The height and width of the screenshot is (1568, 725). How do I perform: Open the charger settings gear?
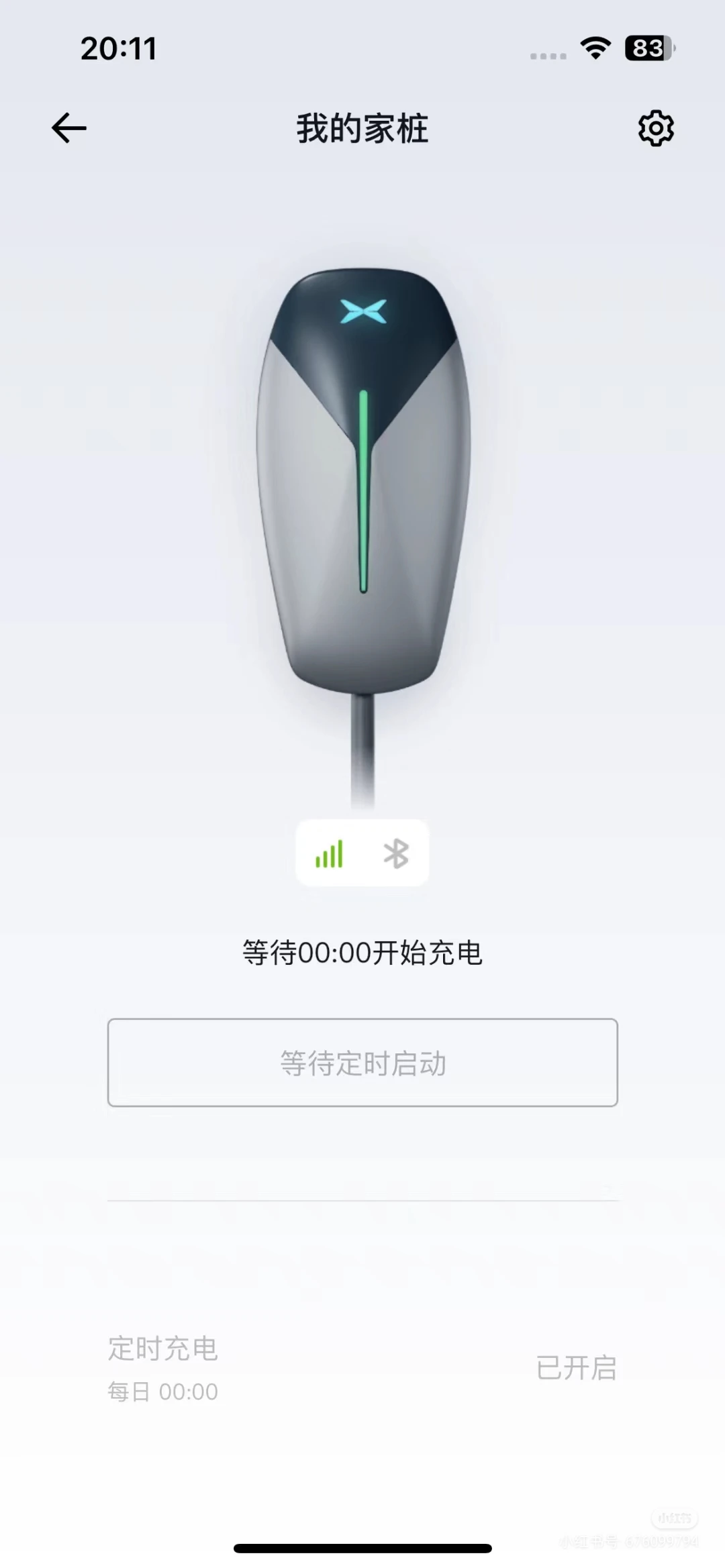pyautogui.click(x=656, y=128)
